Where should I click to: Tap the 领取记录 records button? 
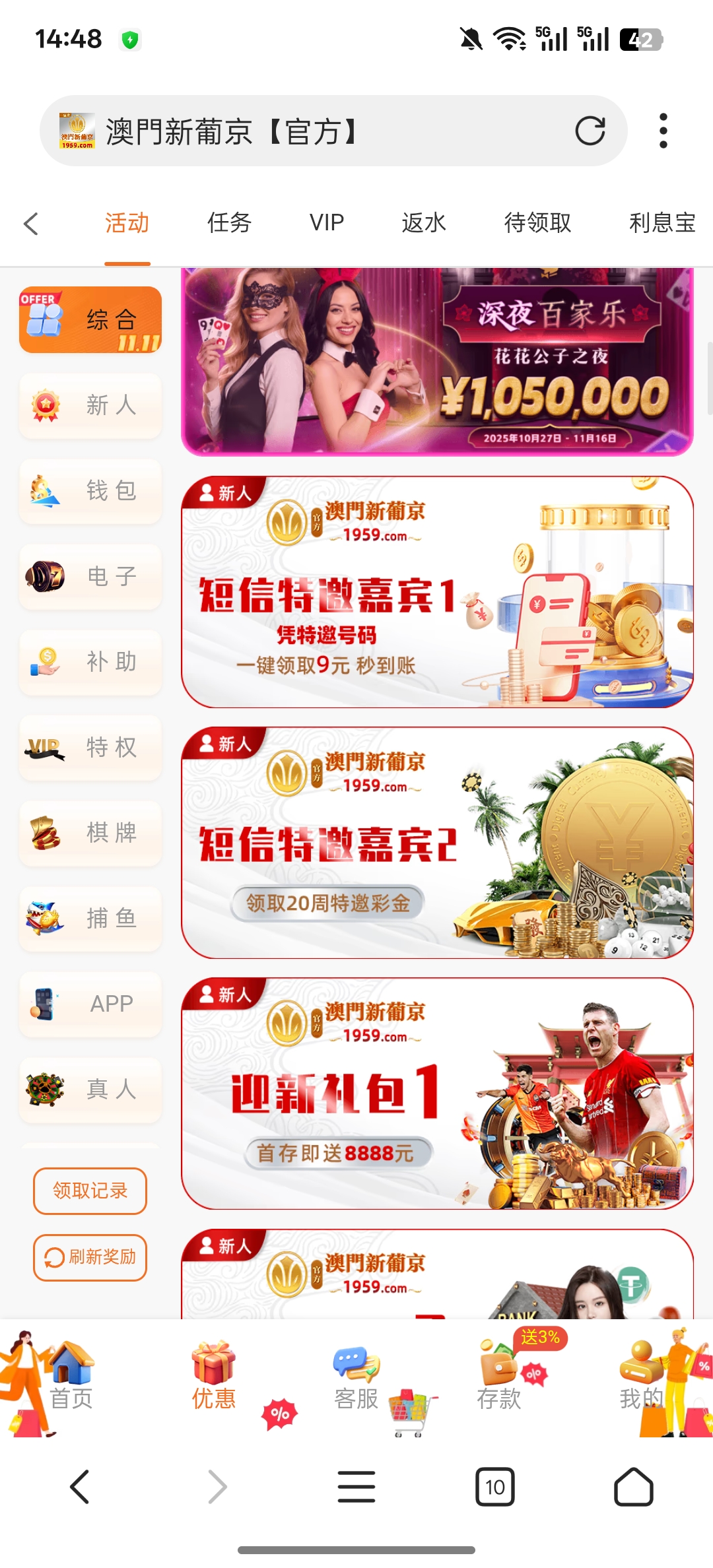tap(90, 1191)
